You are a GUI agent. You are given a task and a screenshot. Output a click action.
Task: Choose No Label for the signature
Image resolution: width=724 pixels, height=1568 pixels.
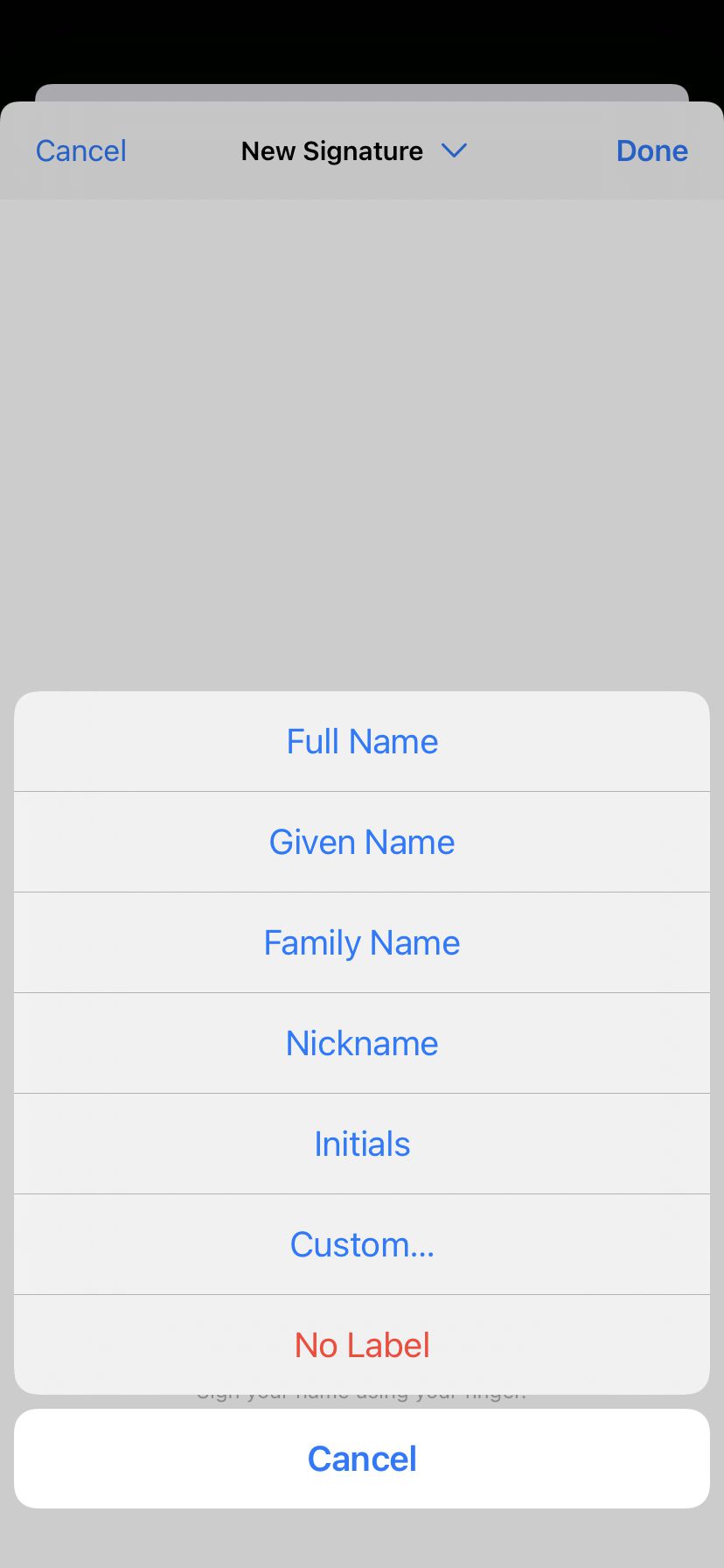click(x=362, y=1346)
